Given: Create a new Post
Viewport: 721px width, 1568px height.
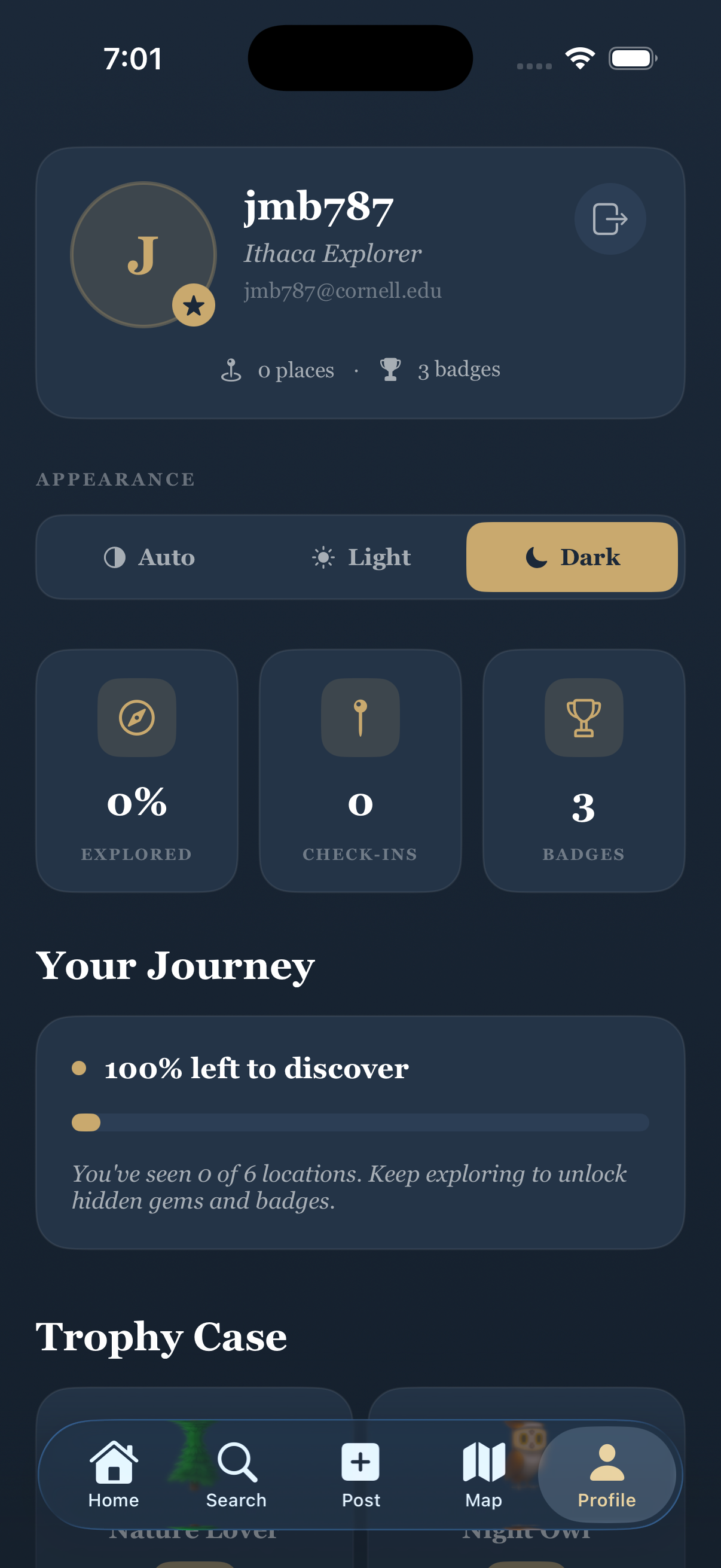Looking at the screenshot, I should (x=360, y=1474).
